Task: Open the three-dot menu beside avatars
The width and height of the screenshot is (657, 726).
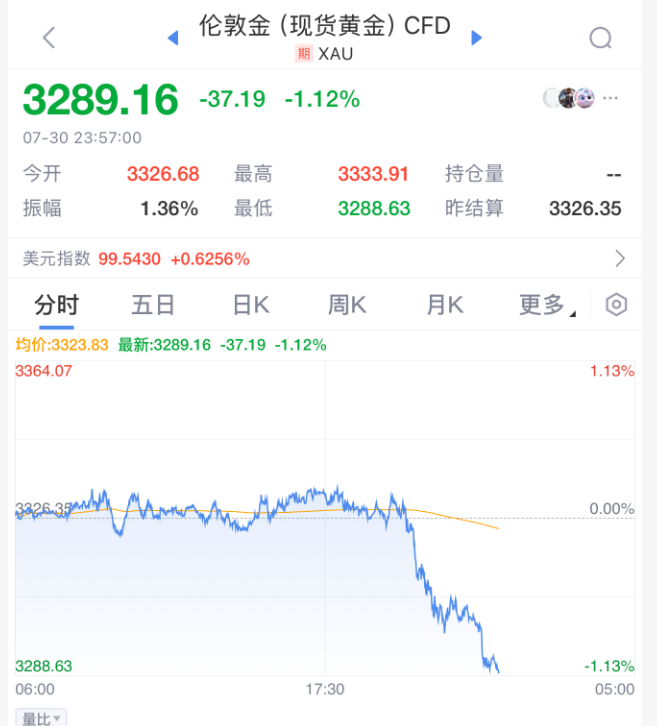Action: click(x=611, y=98)
